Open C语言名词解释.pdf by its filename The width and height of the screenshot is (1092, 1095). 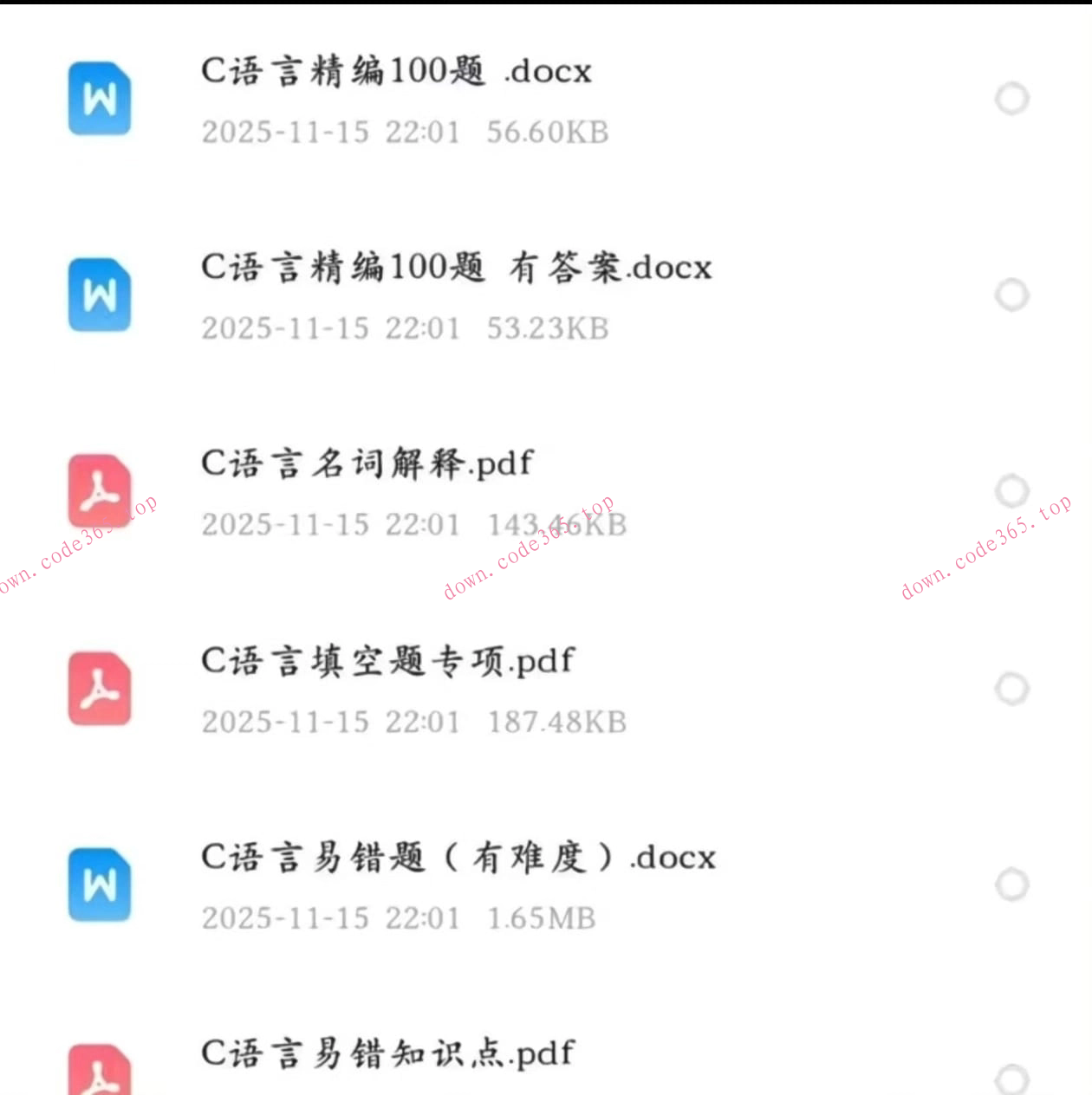click(x=367, y=464)
